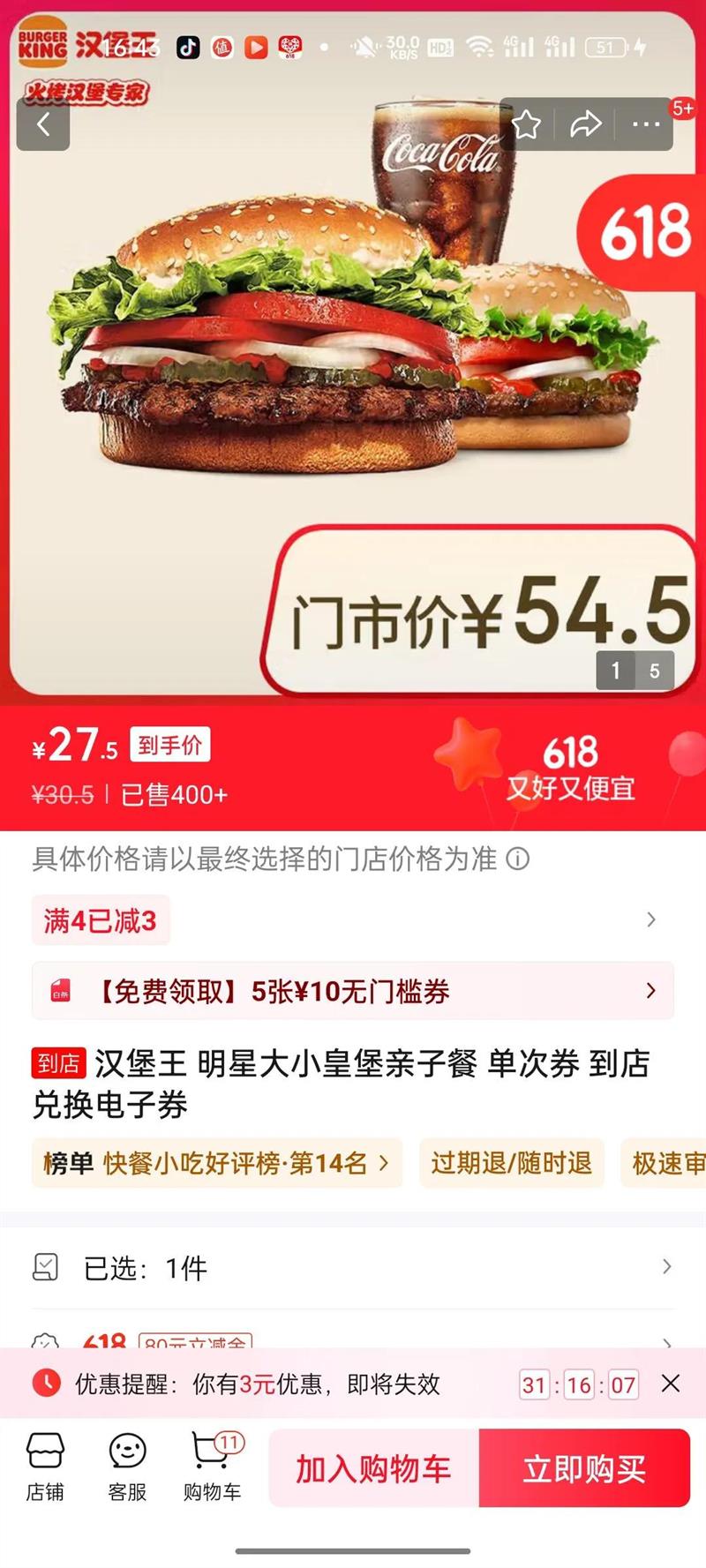Open the 已选: 1件 selection row
Viewport: 706px width, 1568px height.
(x=353, y=1268)
